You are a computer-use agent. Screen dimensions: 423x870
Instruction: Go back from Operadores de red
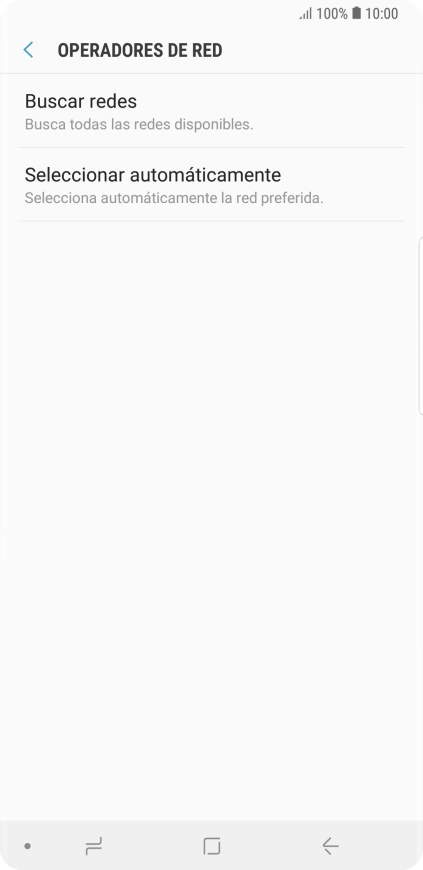point(28,50)
